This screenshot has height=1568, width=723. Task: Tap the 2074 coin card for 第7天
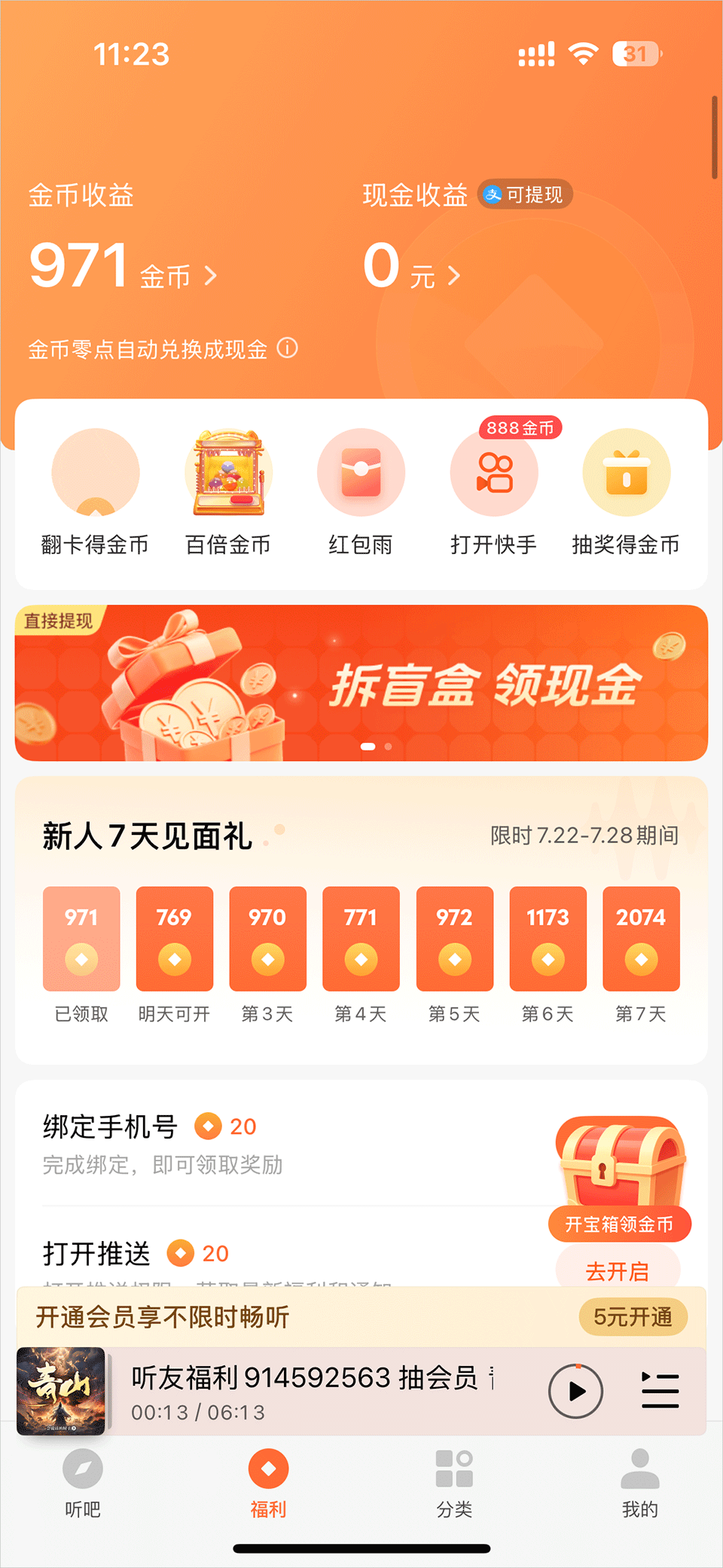tap(641, 939)
